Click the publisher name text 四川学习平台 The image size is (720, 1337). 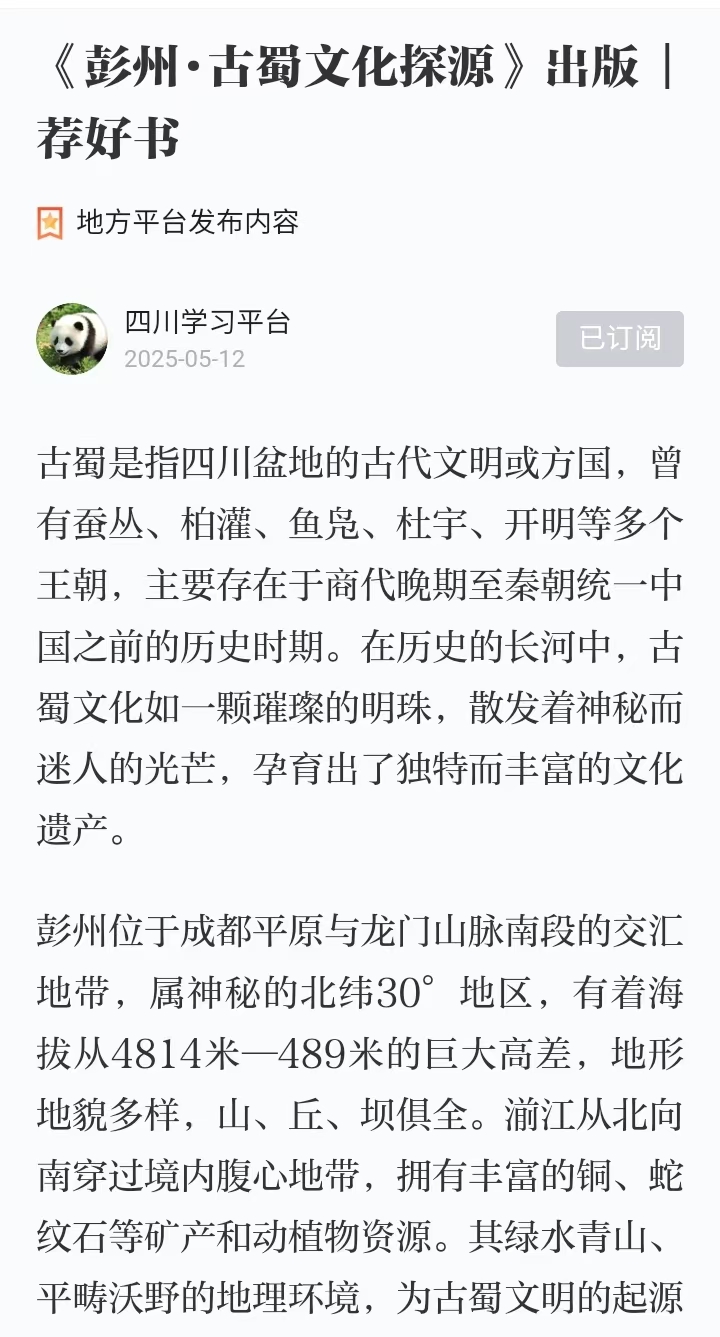pos(204,323)
